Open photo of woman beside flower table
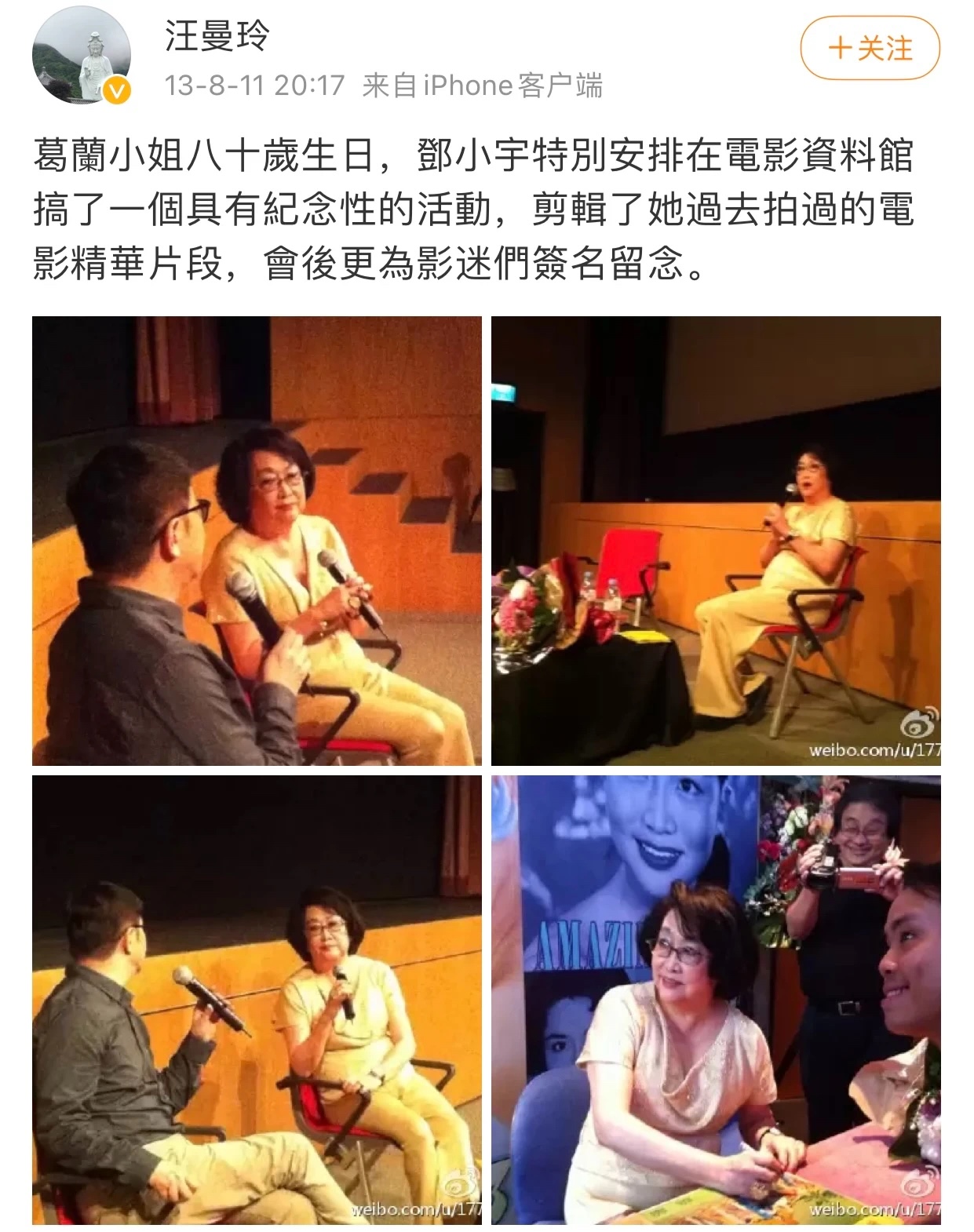Screen dimensions: 974x1232 pyautogui.click(x=716, y=541)
